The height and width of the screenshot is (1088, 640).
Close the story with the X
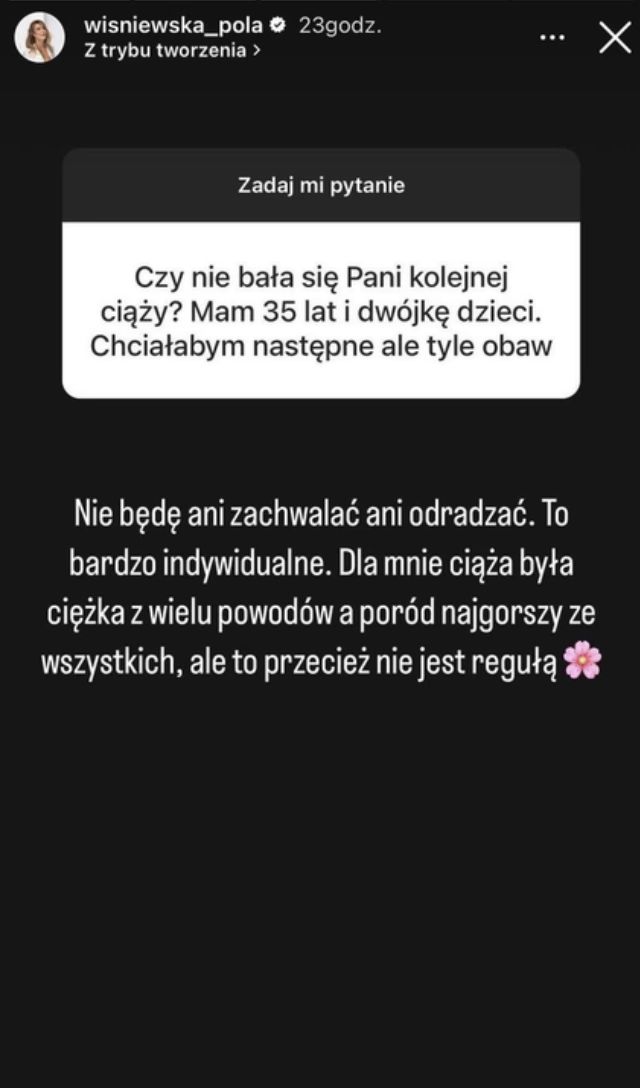pyautogui.click(x=613, y=38)
